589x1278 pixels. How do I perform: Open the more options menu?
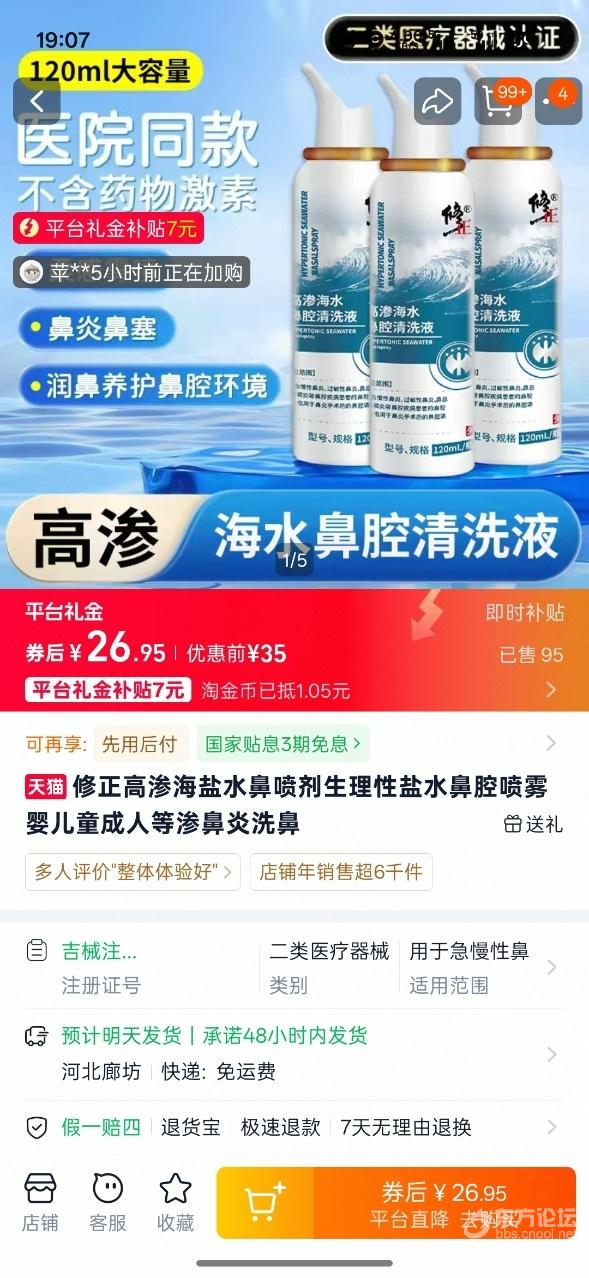[557, 101]
